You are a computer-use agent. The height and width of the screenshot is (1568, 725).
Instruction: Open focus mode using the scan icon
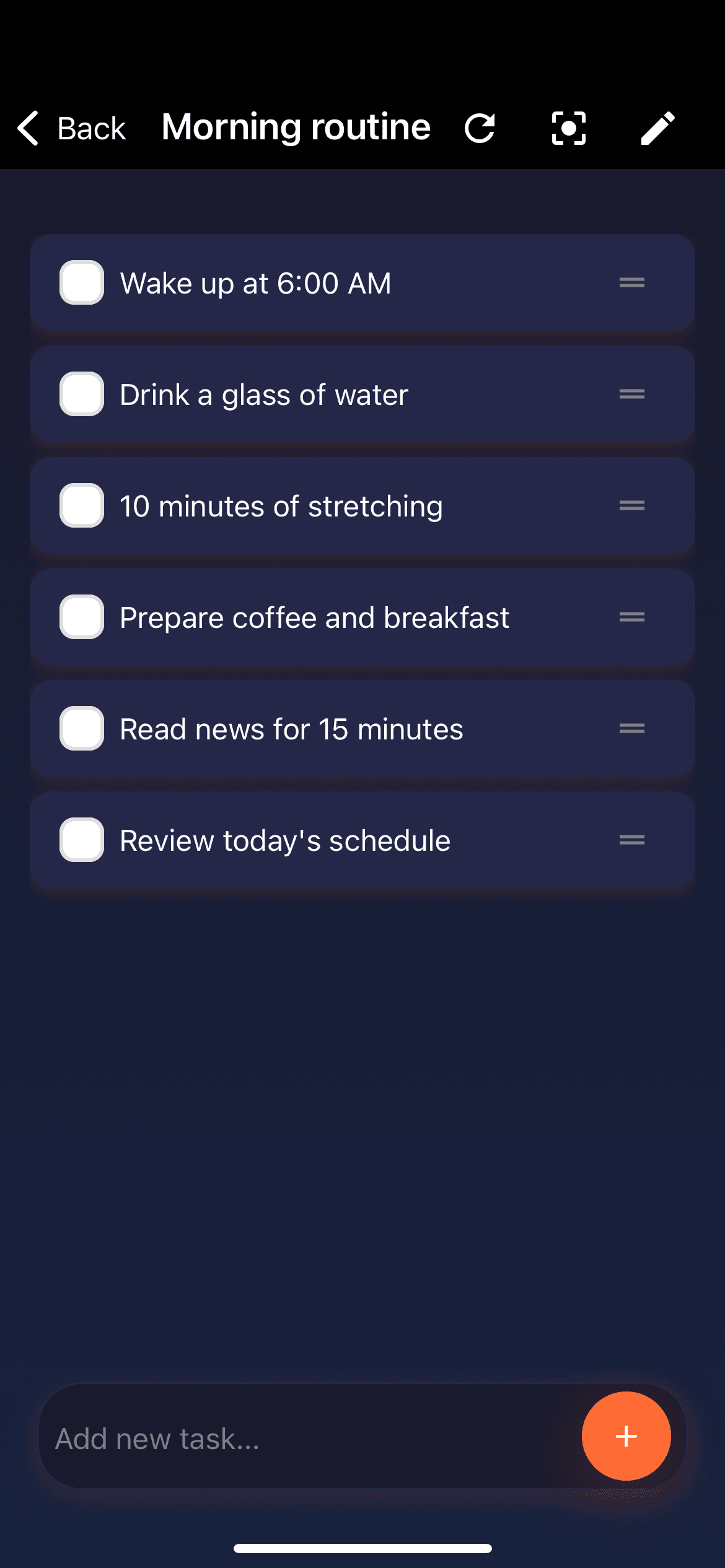pyautogui.click(x=568, y=127)
